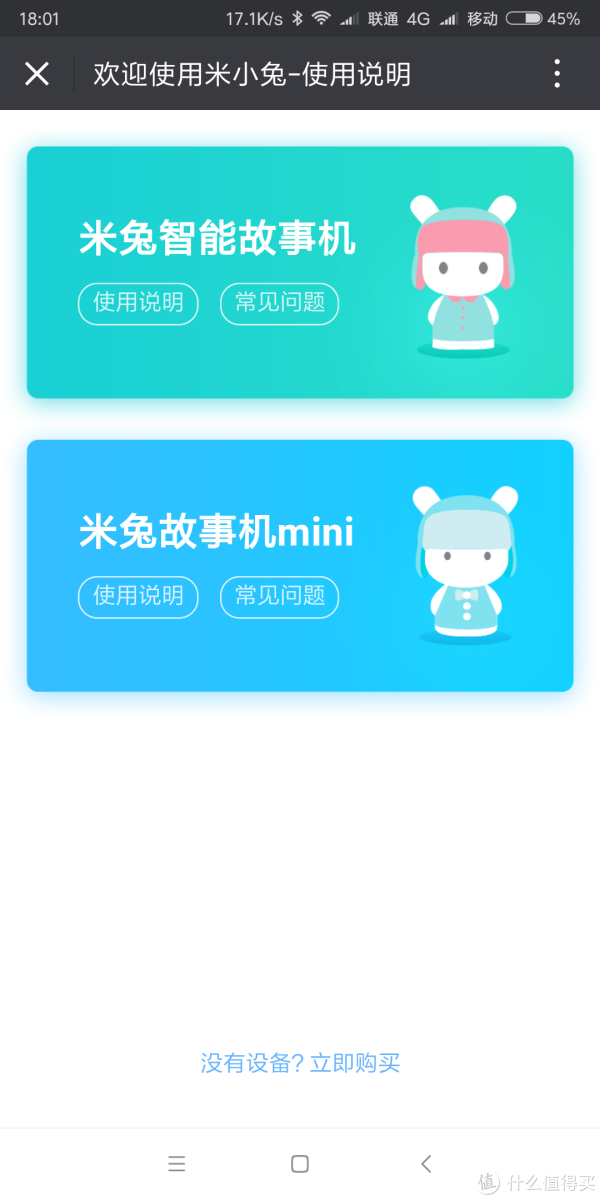This screenshot has width=600, height=1200.
Task: View 常见问题 for 米兔故事机mini
Action: 279,596
